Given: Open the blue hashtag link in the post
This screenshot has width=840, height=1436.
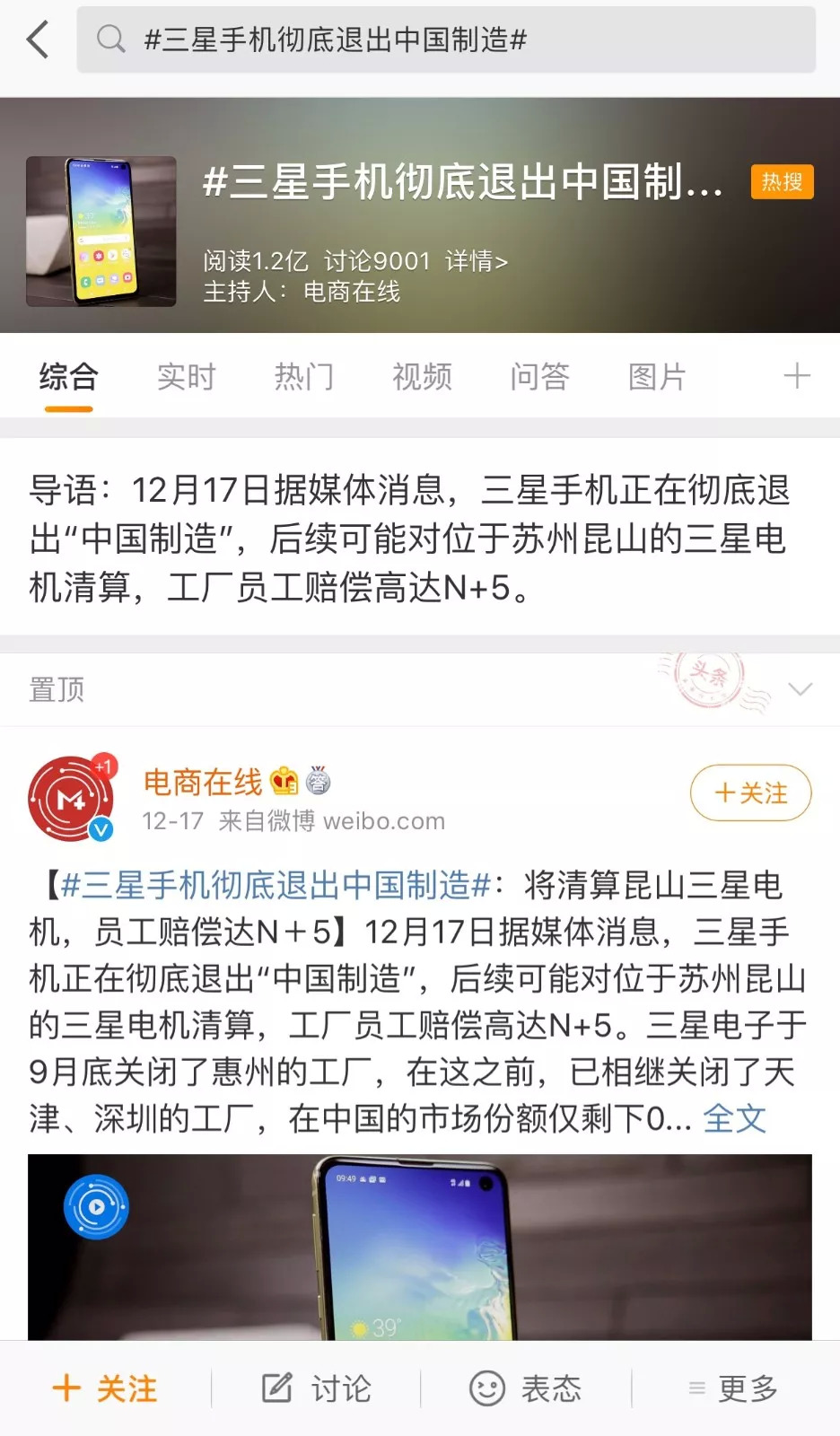Looking at the screenshot, I should [276, 885].
